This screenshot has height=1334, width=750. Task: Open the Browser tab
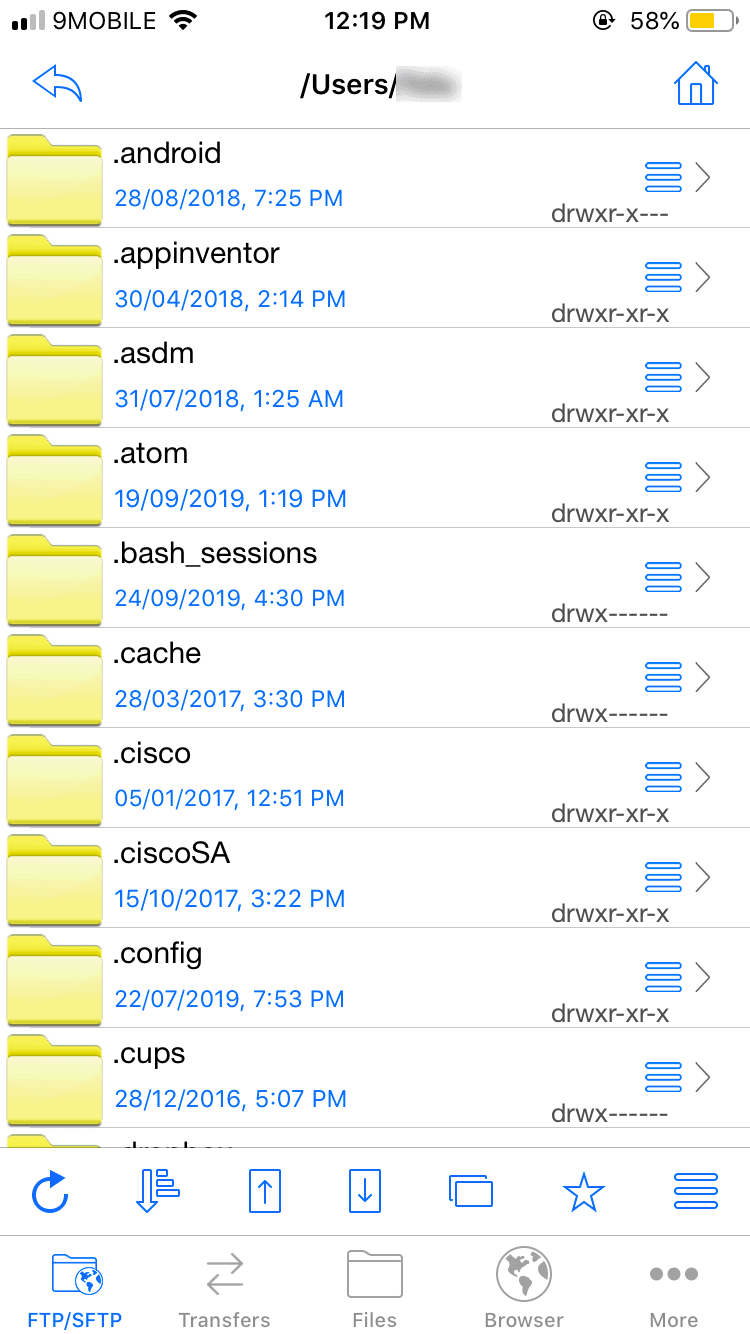pyautogui.click(x=524, y=1290)
